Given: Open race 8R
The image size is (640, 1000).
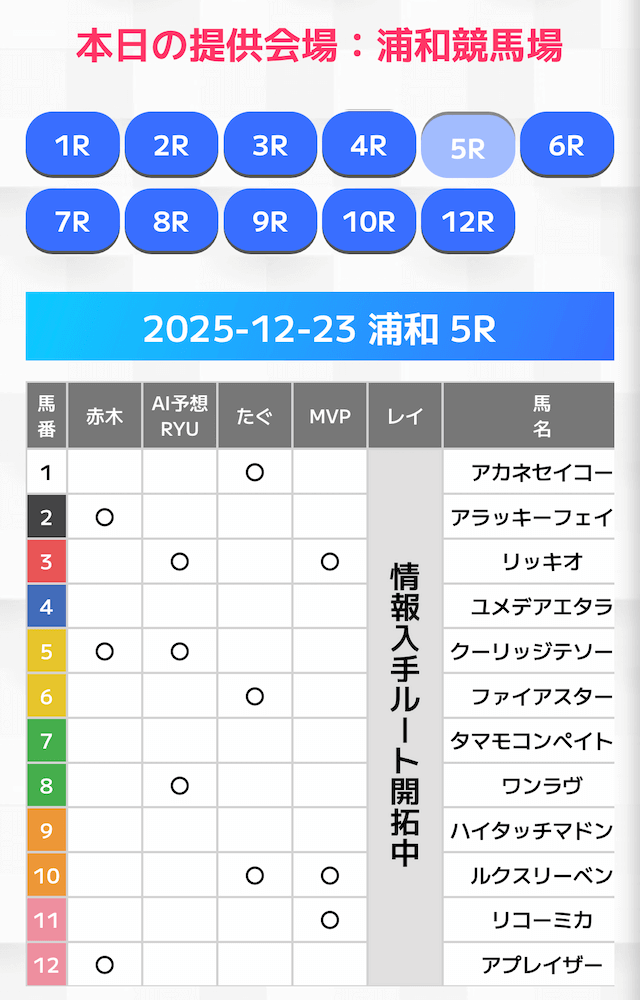Looking at the screenshot, I should (x=171, y=221).
